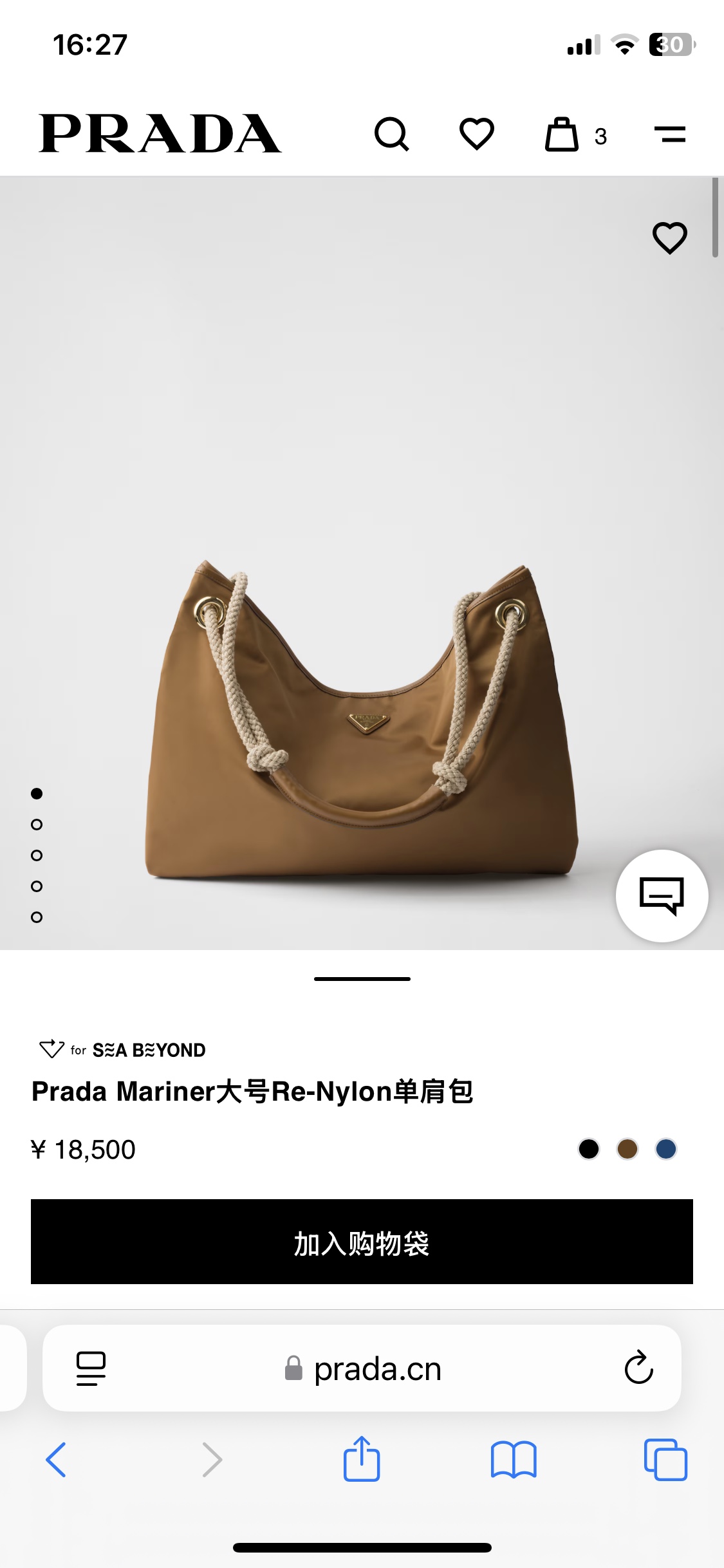
Task: Select the blue color swatch
Action: point(665,1149)
